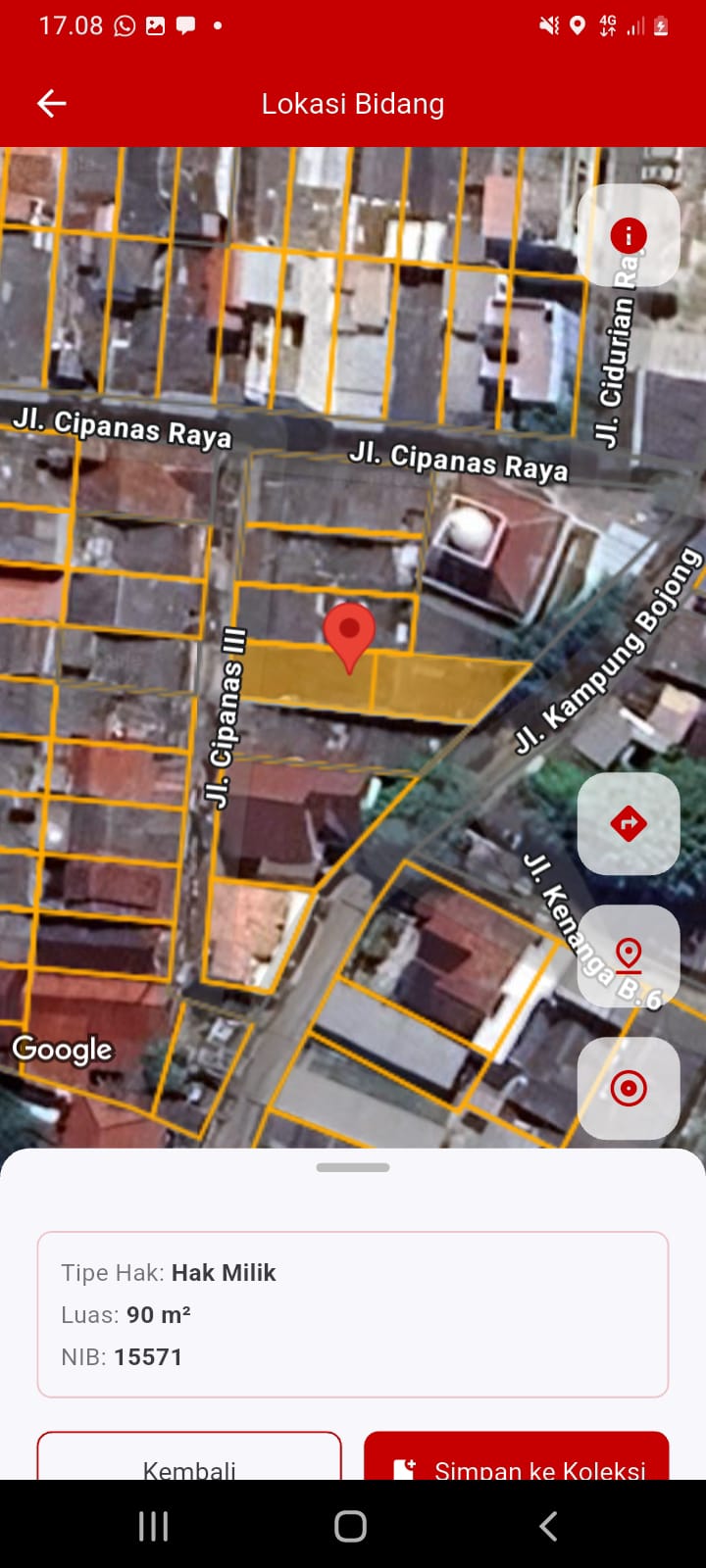Open the parcel info button
The width and height of the screenshot is (706, 1568).
coord(629,235)
